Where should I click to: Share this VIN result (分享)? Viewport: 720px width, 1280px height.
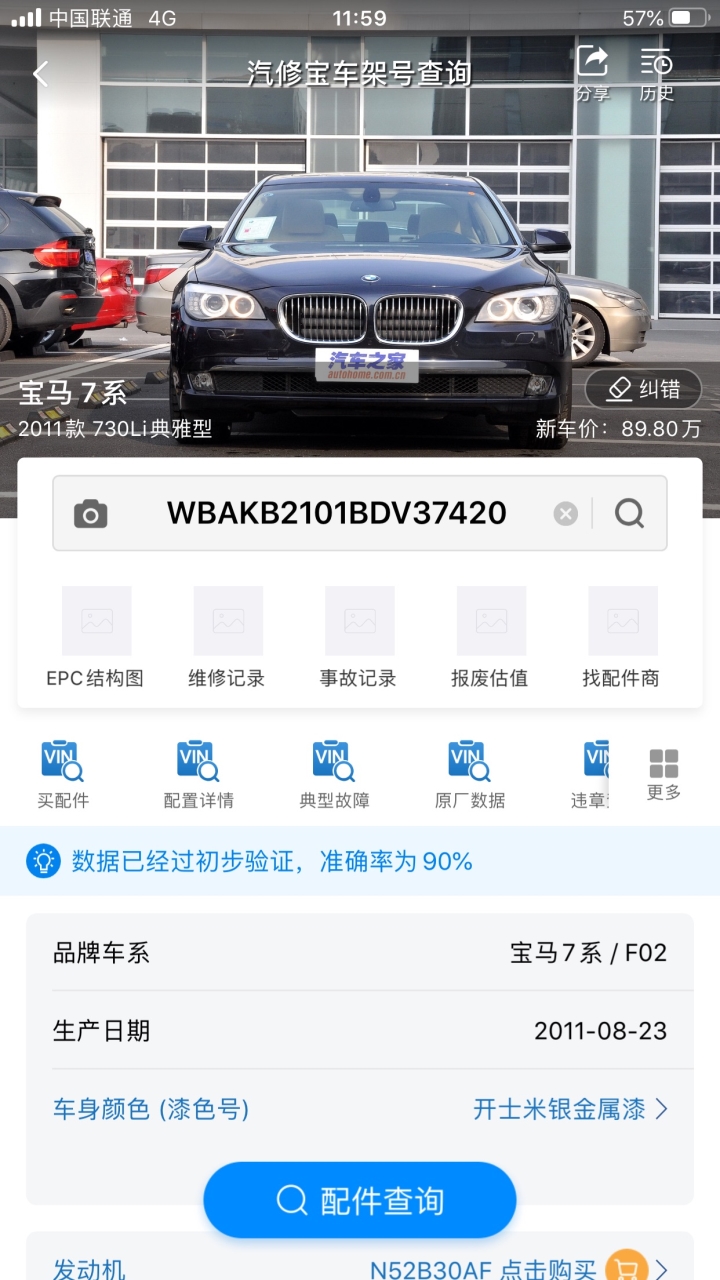click(593, 74)
